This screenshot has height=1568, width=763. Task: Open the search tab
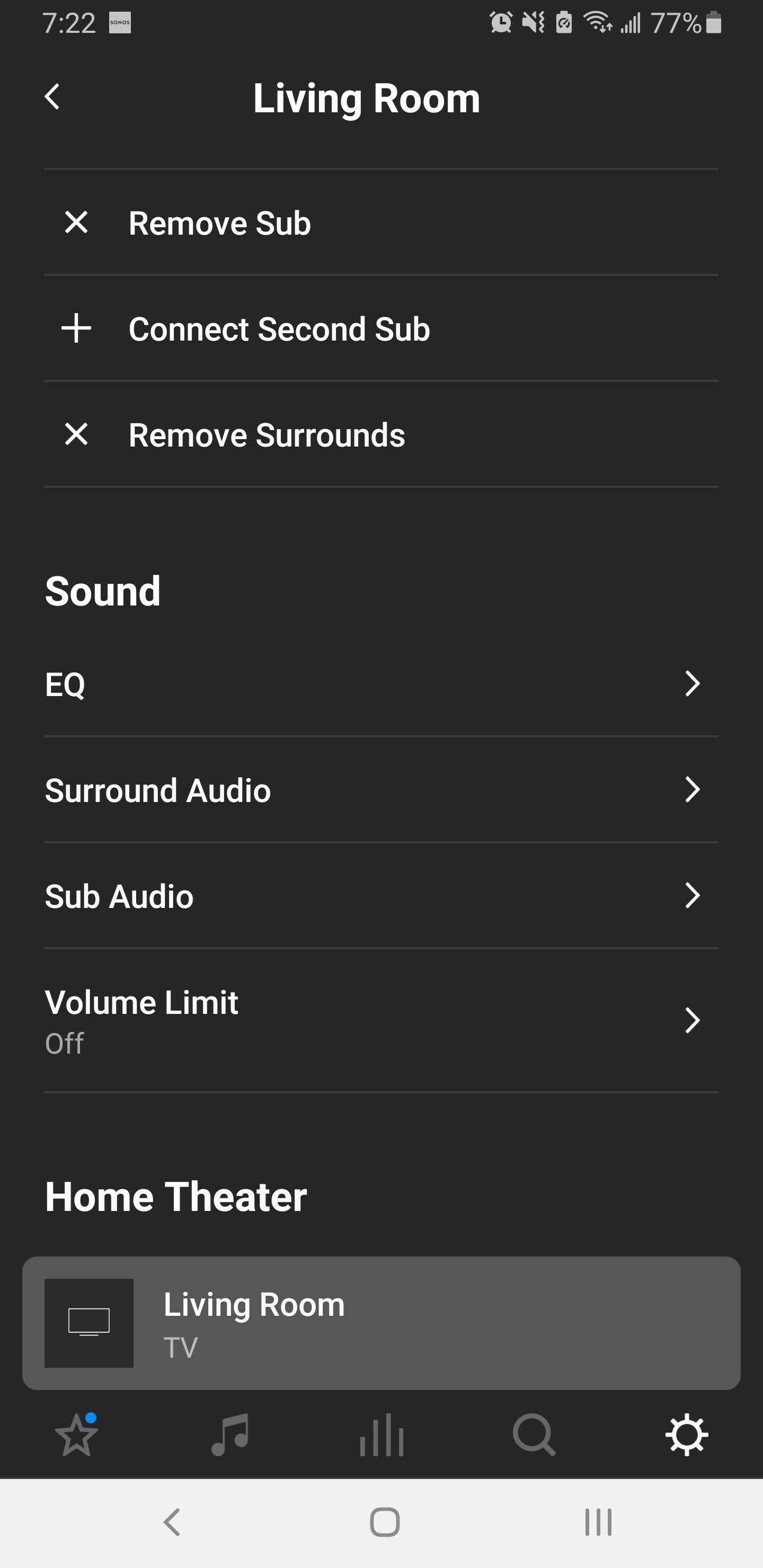pyautogui.click(x=534, y=1435)
